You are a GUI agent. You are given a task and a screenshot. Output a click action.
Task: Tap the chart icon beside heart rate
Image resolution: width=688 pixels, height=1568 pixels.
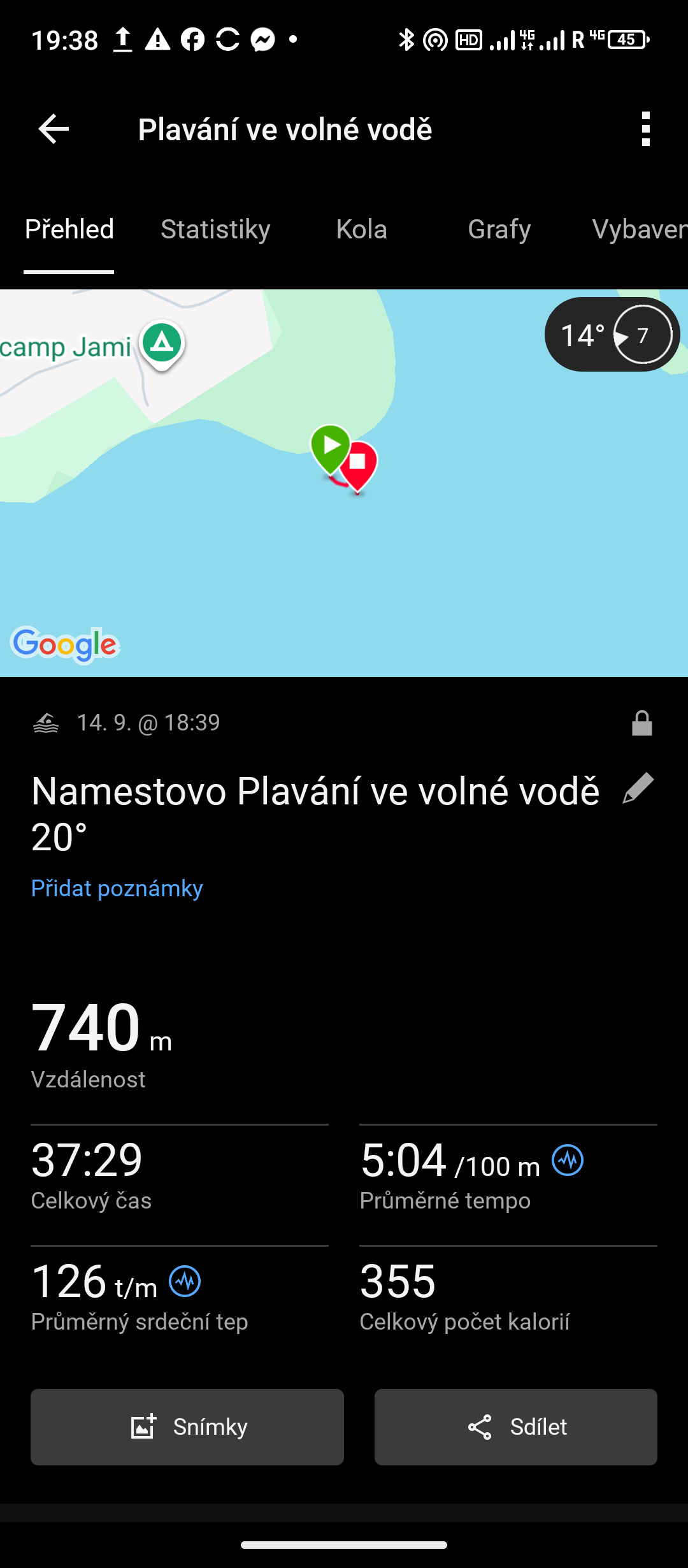[x=185, y=1281]
